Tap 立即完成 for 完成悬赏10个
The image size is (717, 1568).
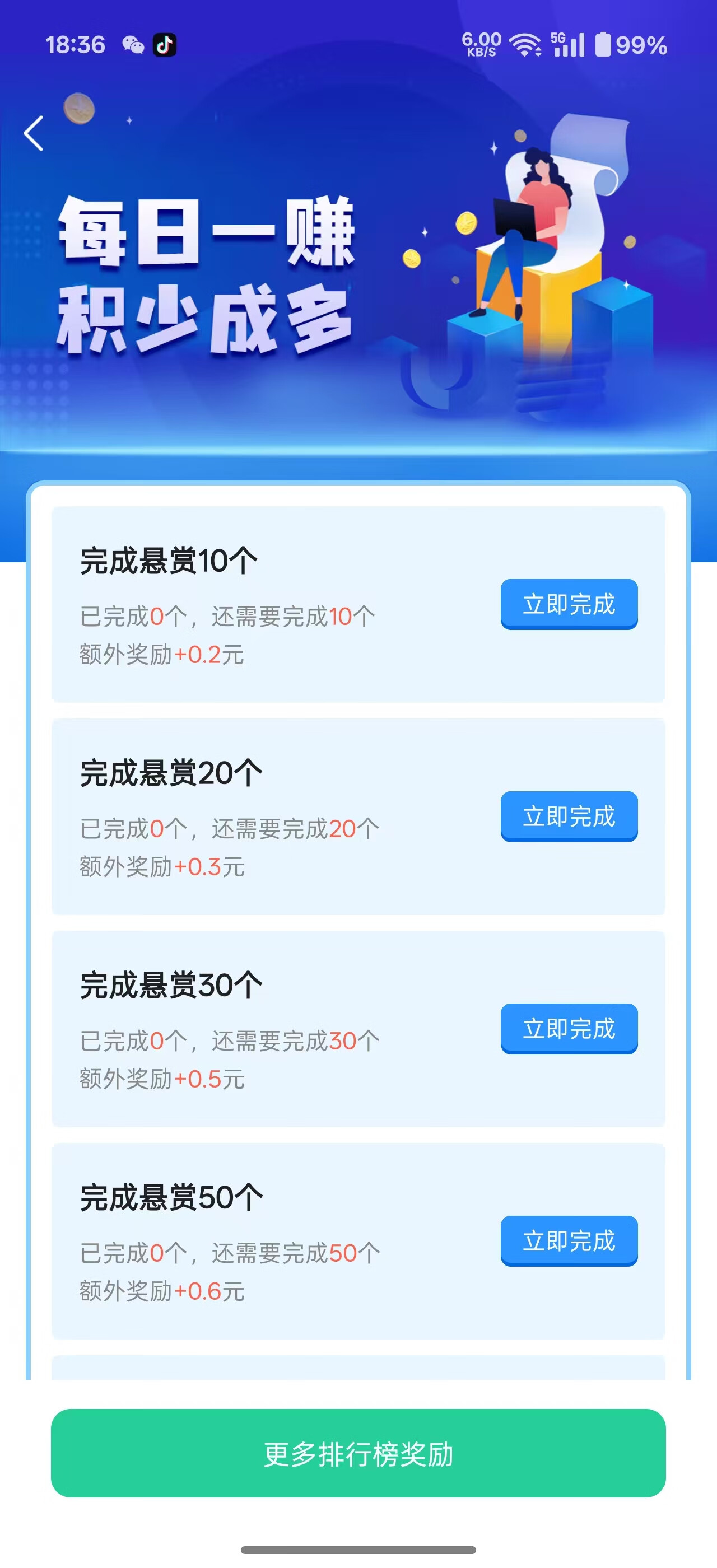[x=569, y=604]
